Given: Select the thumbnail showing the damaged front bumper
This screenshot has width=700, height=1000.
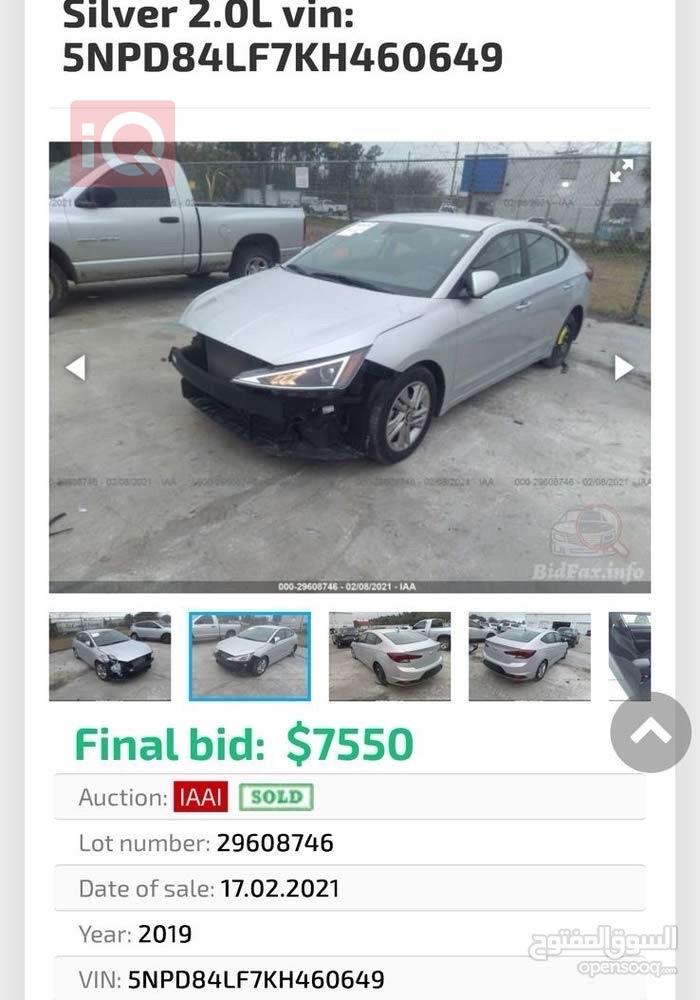Looking at the screenshot, I should point(110,655).
